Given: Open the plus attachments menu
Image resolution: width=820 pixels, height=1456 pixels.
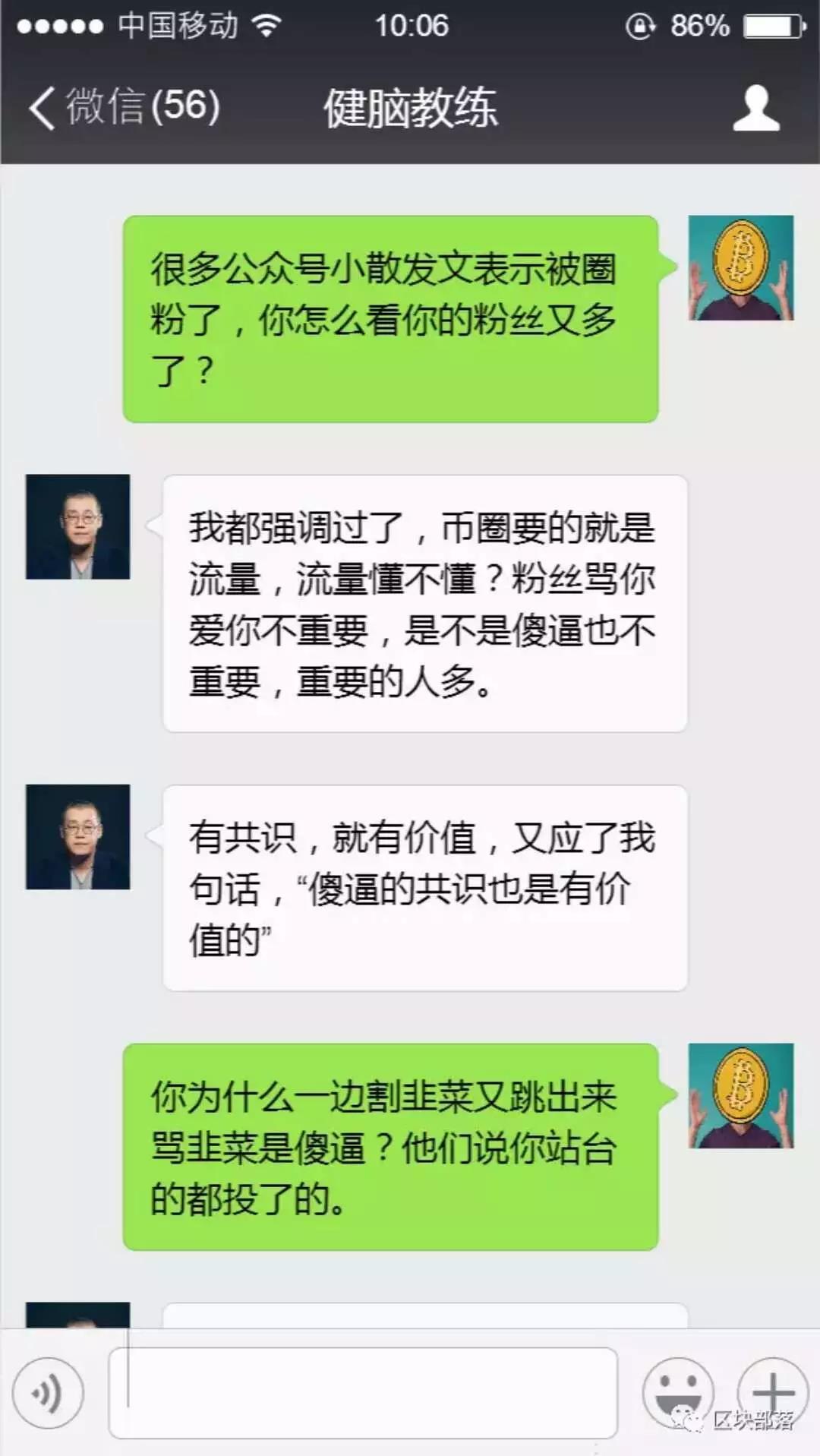Looking at the screenshot, I should (x=773, y=1393).
